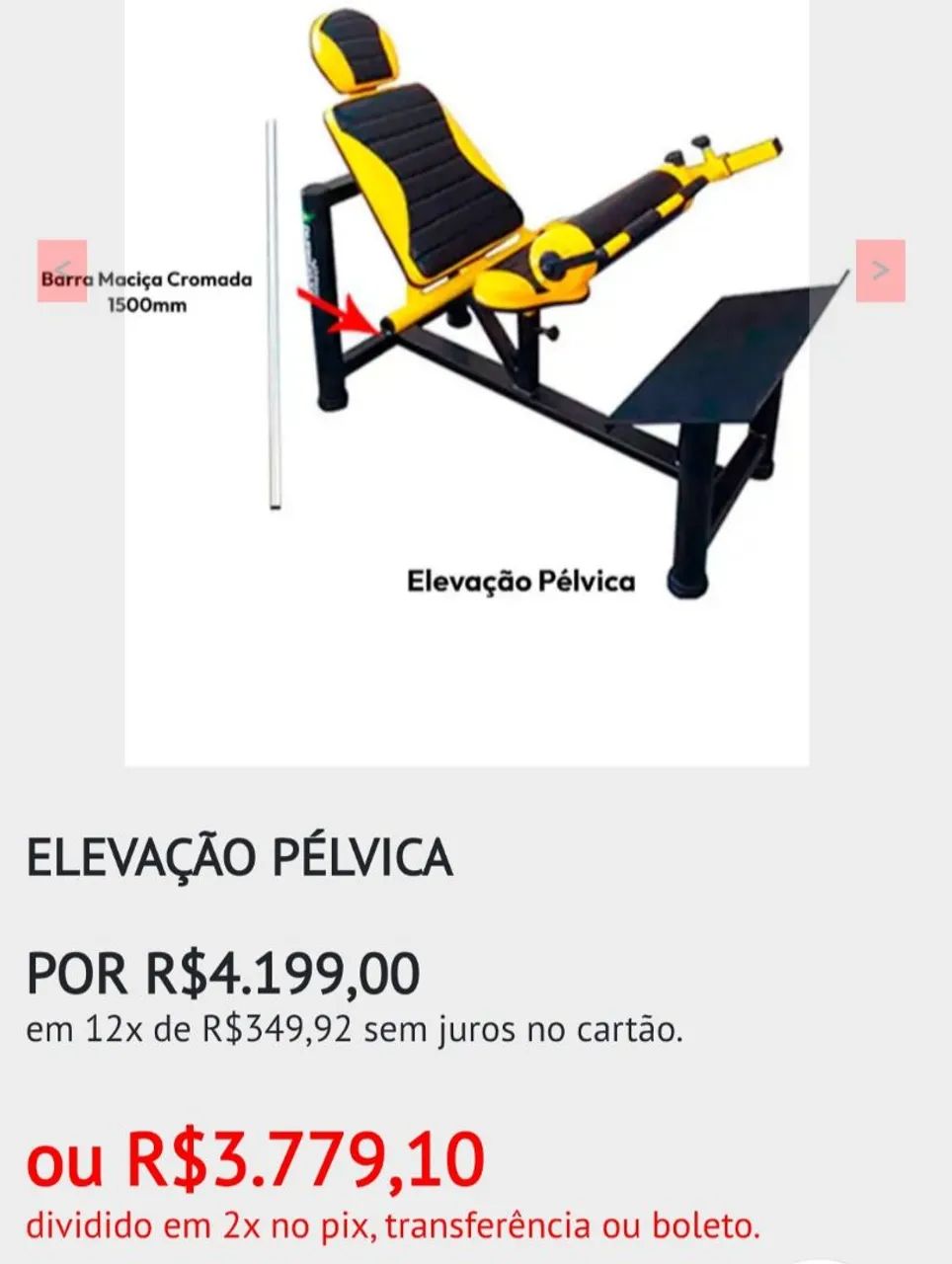Click the green sticker on the frame
Viewport: 952px width, 1264px height.
[x=307, y=215]
